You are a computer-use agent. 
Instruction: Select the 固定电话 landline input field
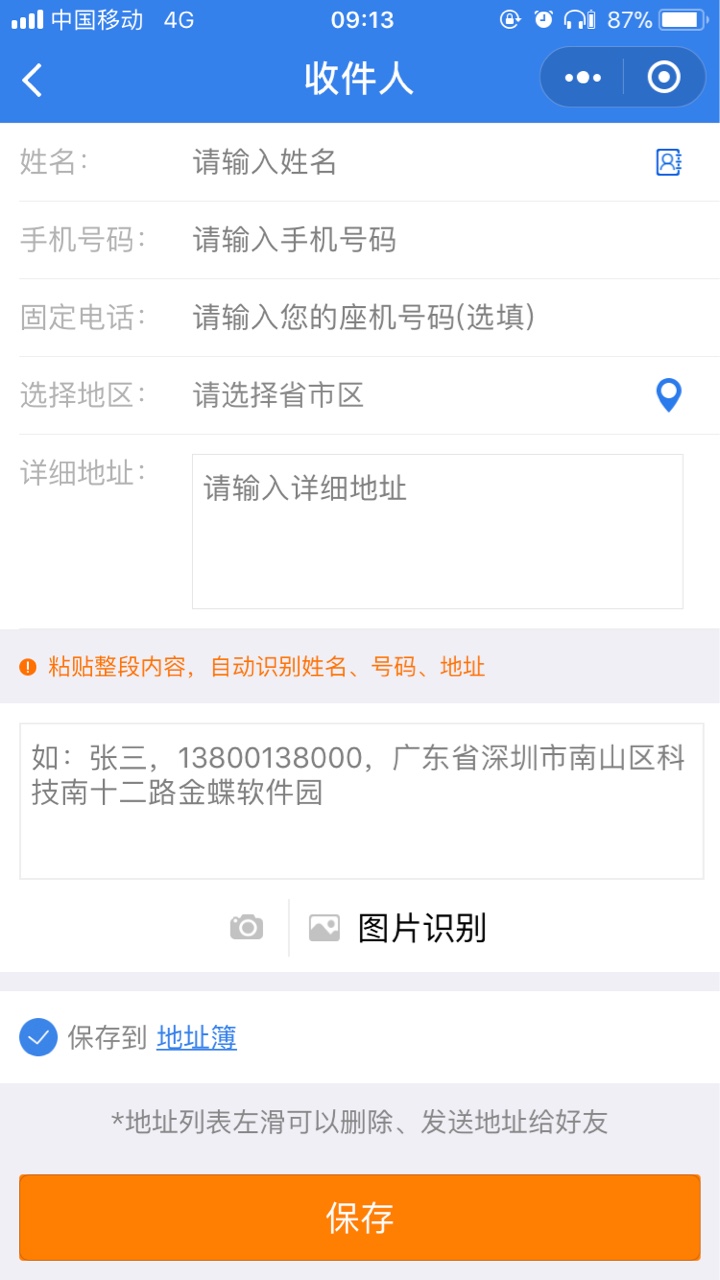(x=450, y=318)
